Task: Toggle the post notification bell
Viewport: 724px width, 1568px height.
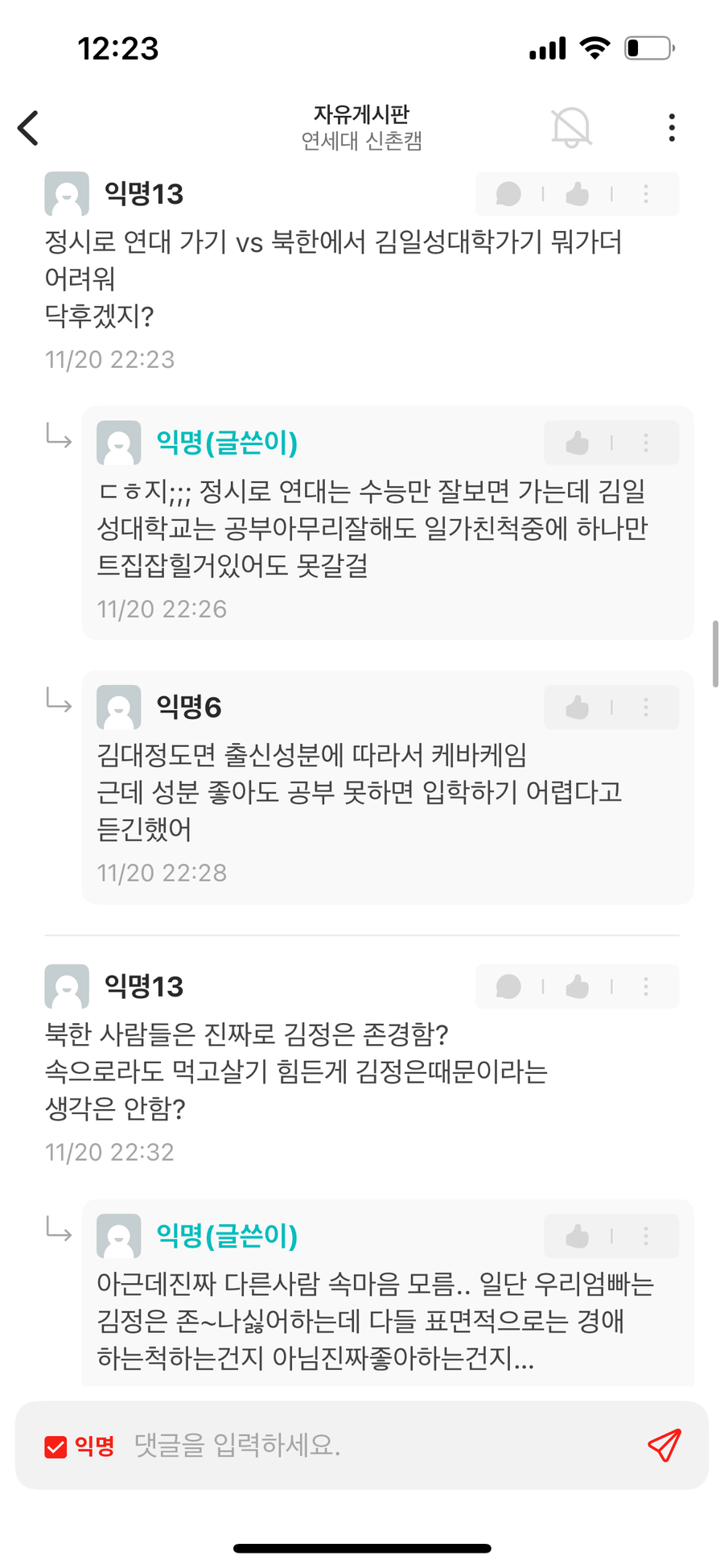Action: click(x=571, y=127)
